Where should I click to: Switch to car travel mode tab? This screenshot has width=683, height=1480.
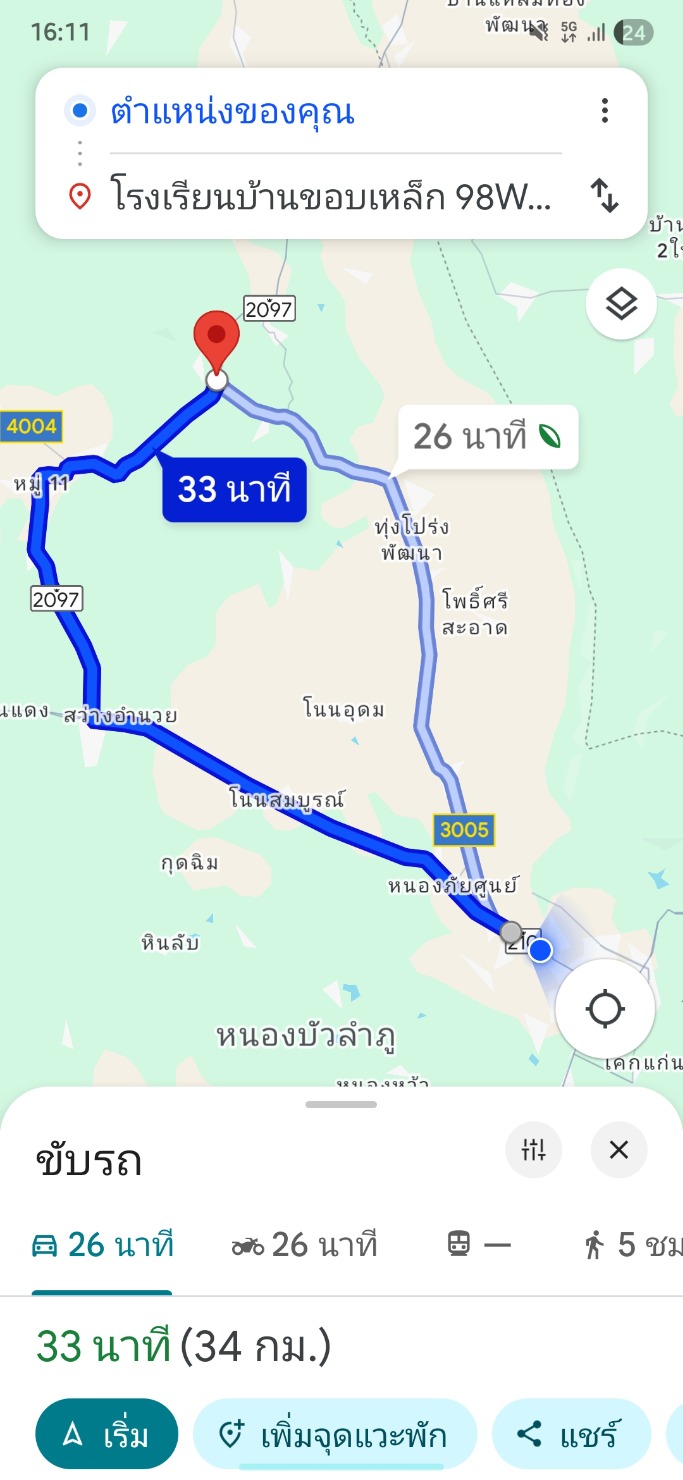(102, 1245)
